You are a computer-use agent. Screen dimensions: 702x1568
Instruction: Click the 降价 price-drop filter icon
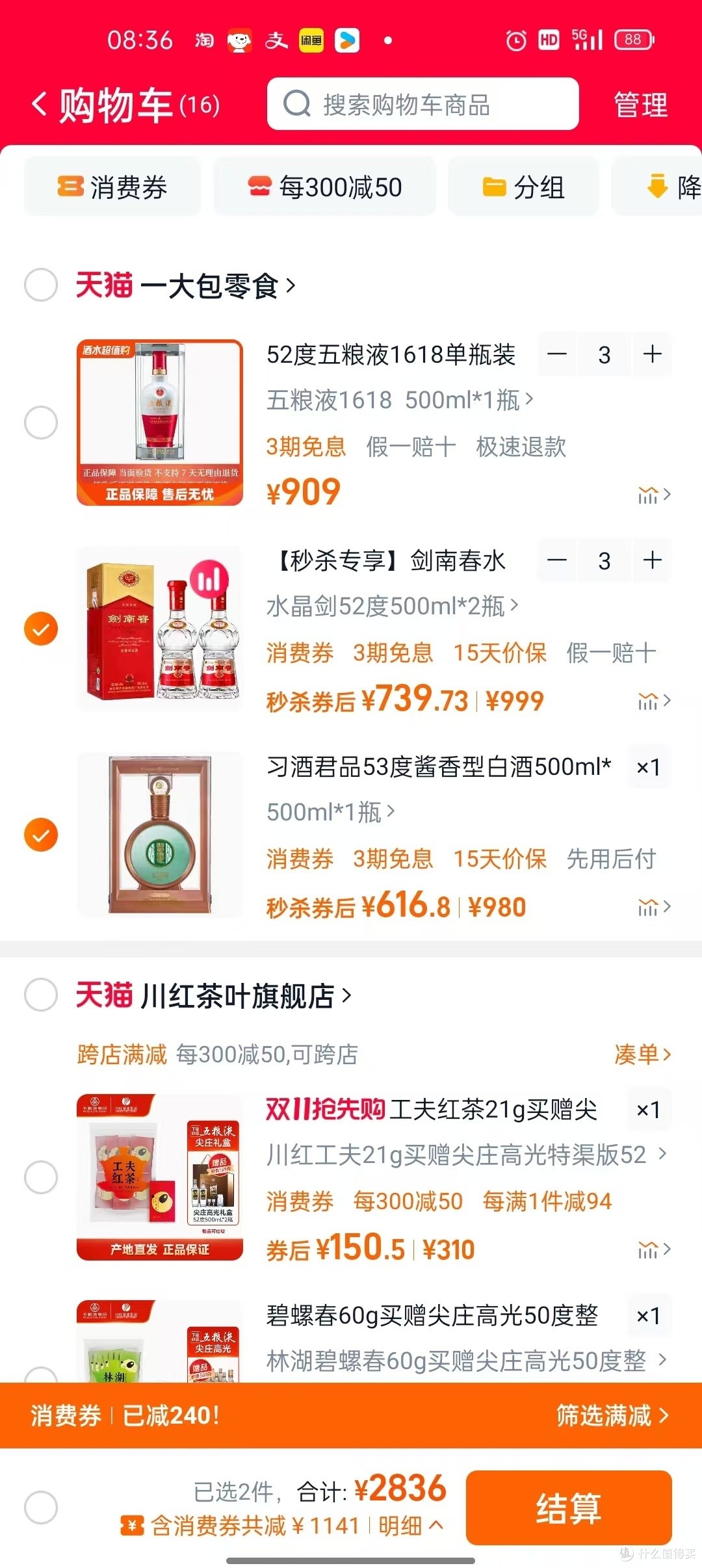658,187
